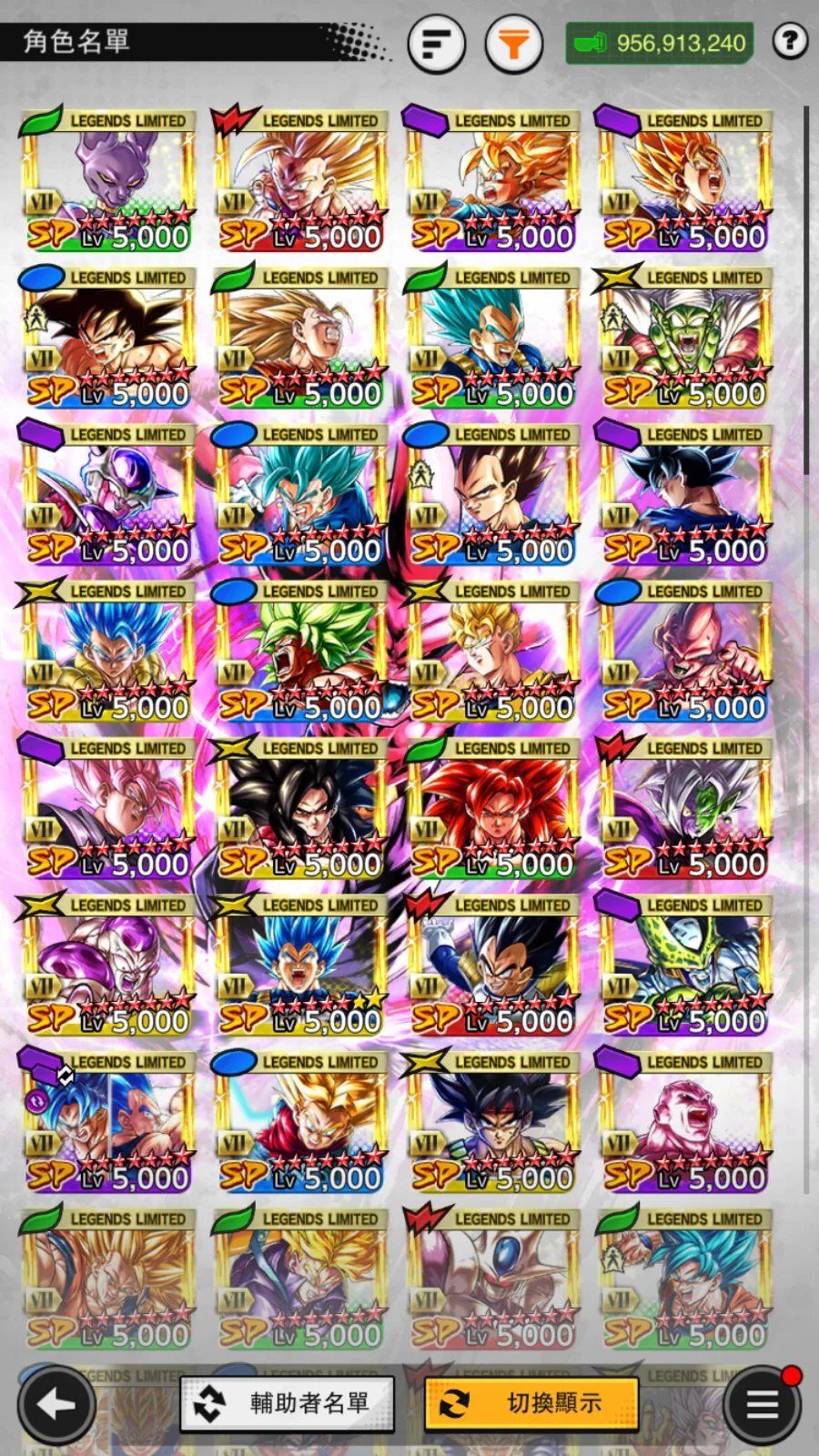Select the Cooler character card

pyautogui.click(x=493, y=1280)
